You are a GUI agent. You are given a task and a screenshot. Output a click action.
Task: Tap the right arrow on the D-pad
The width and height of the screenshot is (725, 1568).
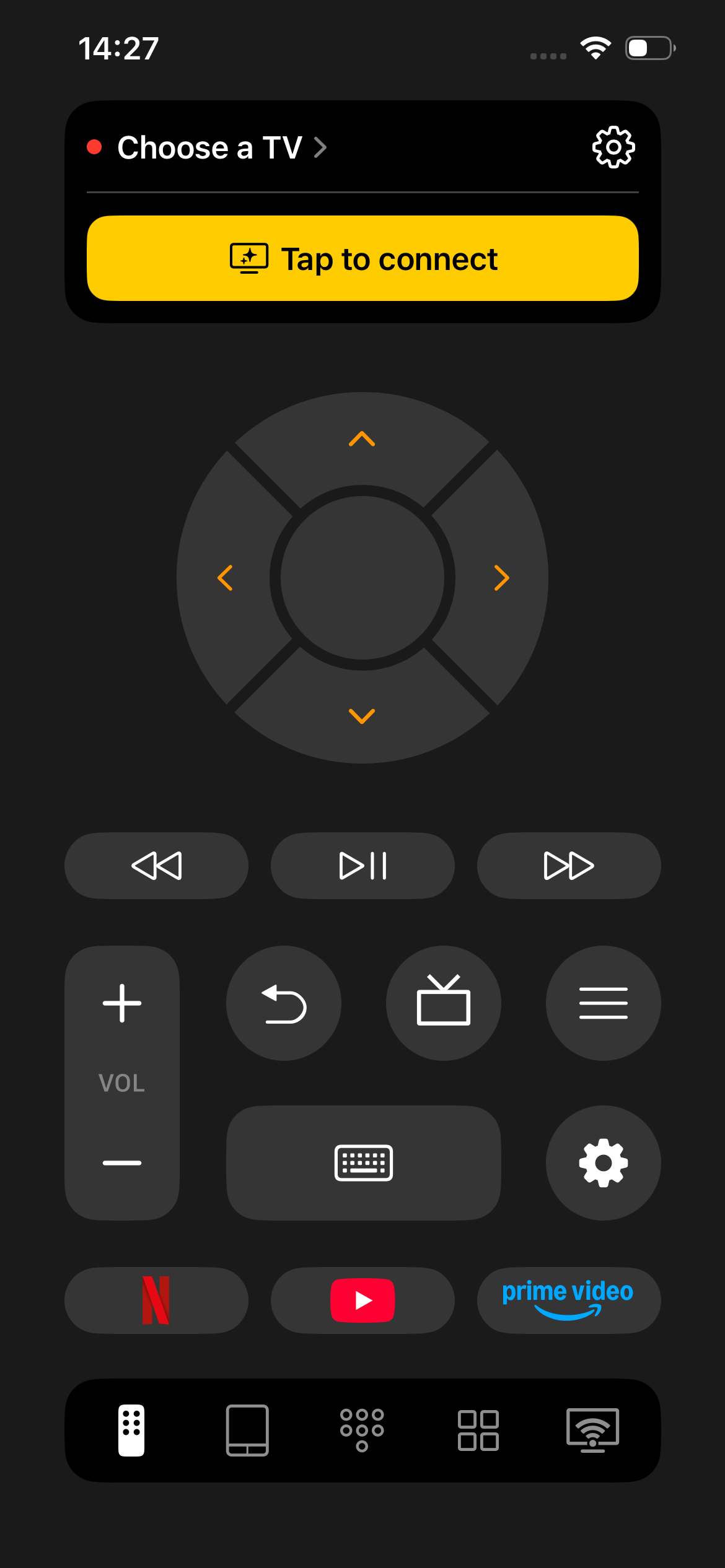[x=501, y=578]
